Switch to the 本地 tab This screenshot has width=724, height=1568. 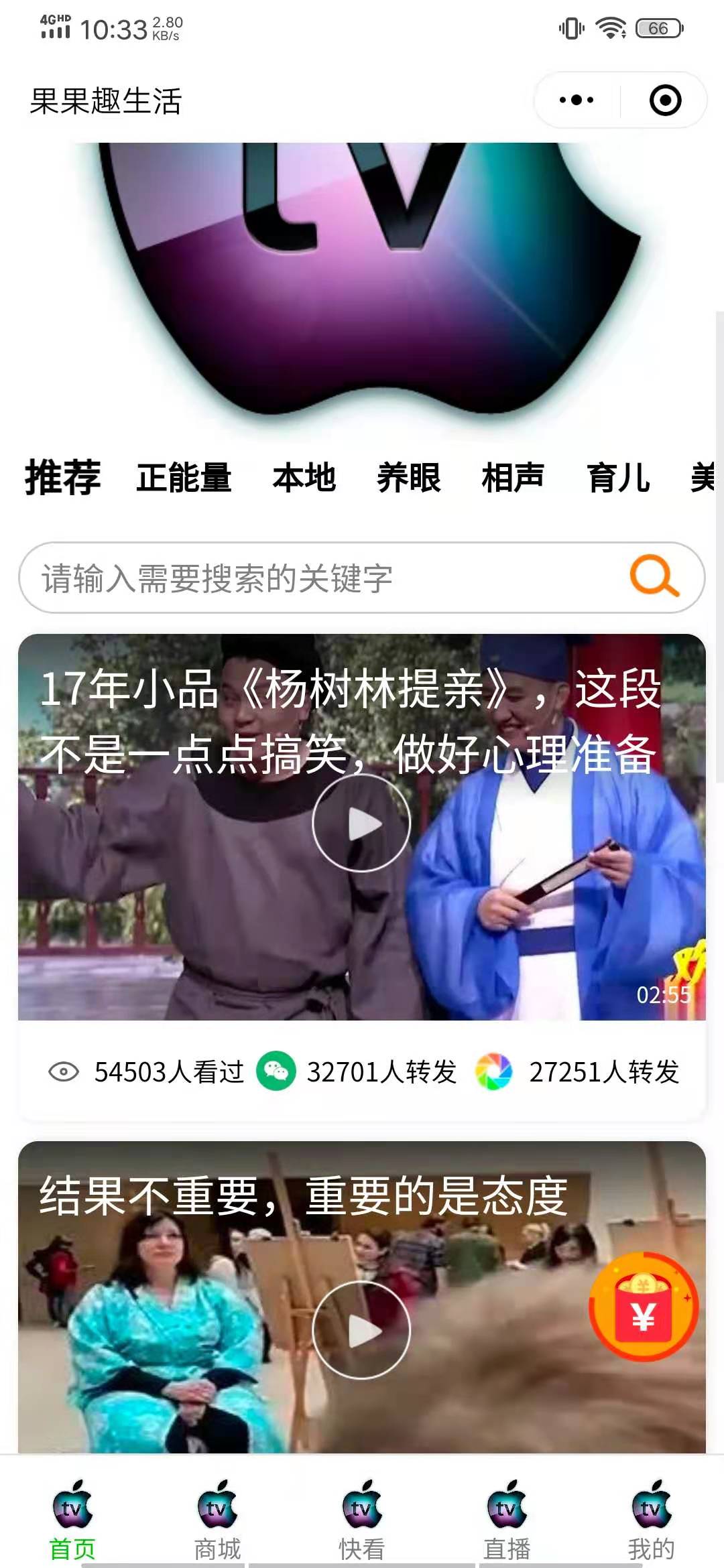pyautogui.click(x=304, y=478)
